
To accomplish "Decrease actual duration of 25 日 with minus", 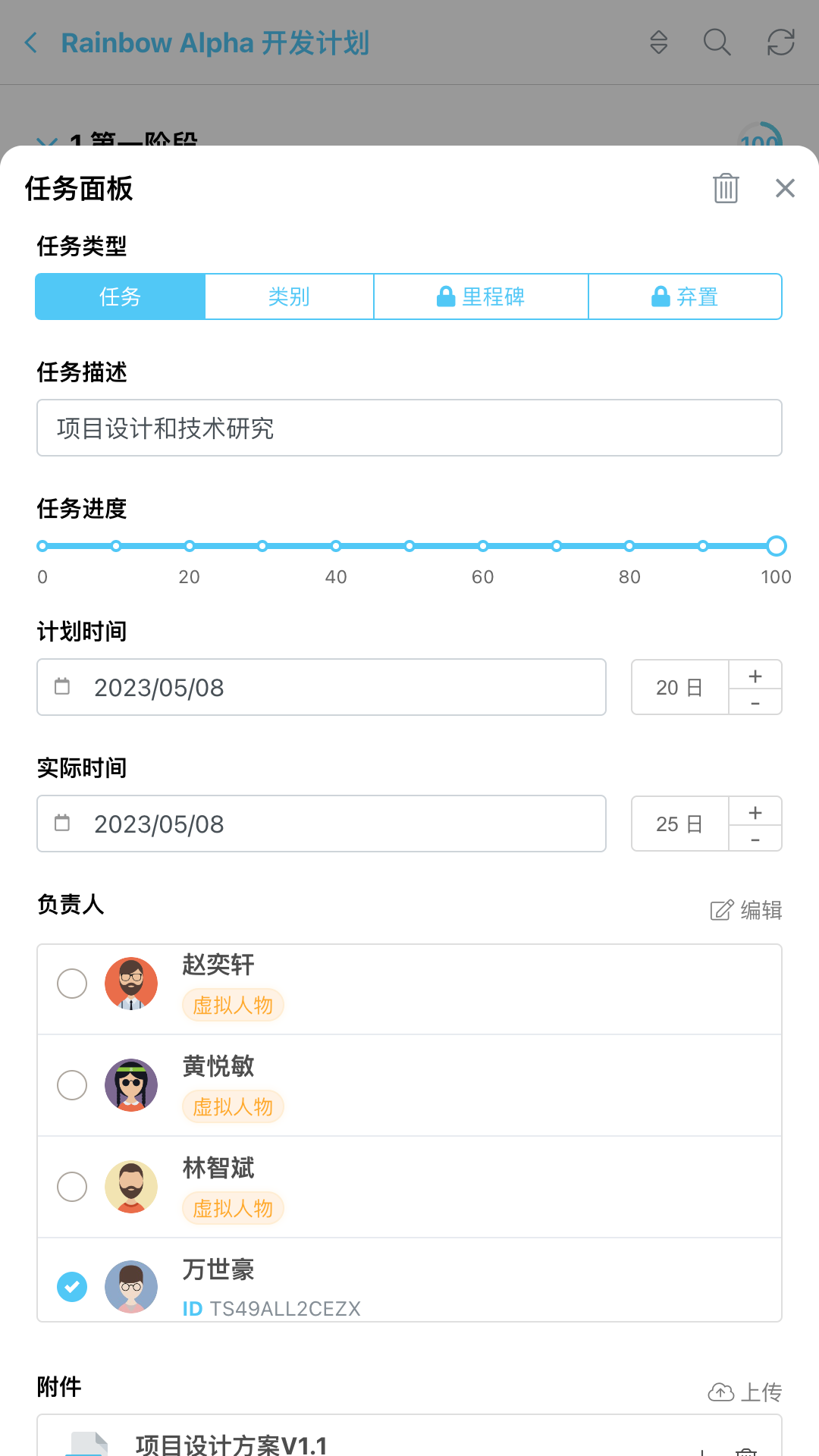I will point(755,839).
